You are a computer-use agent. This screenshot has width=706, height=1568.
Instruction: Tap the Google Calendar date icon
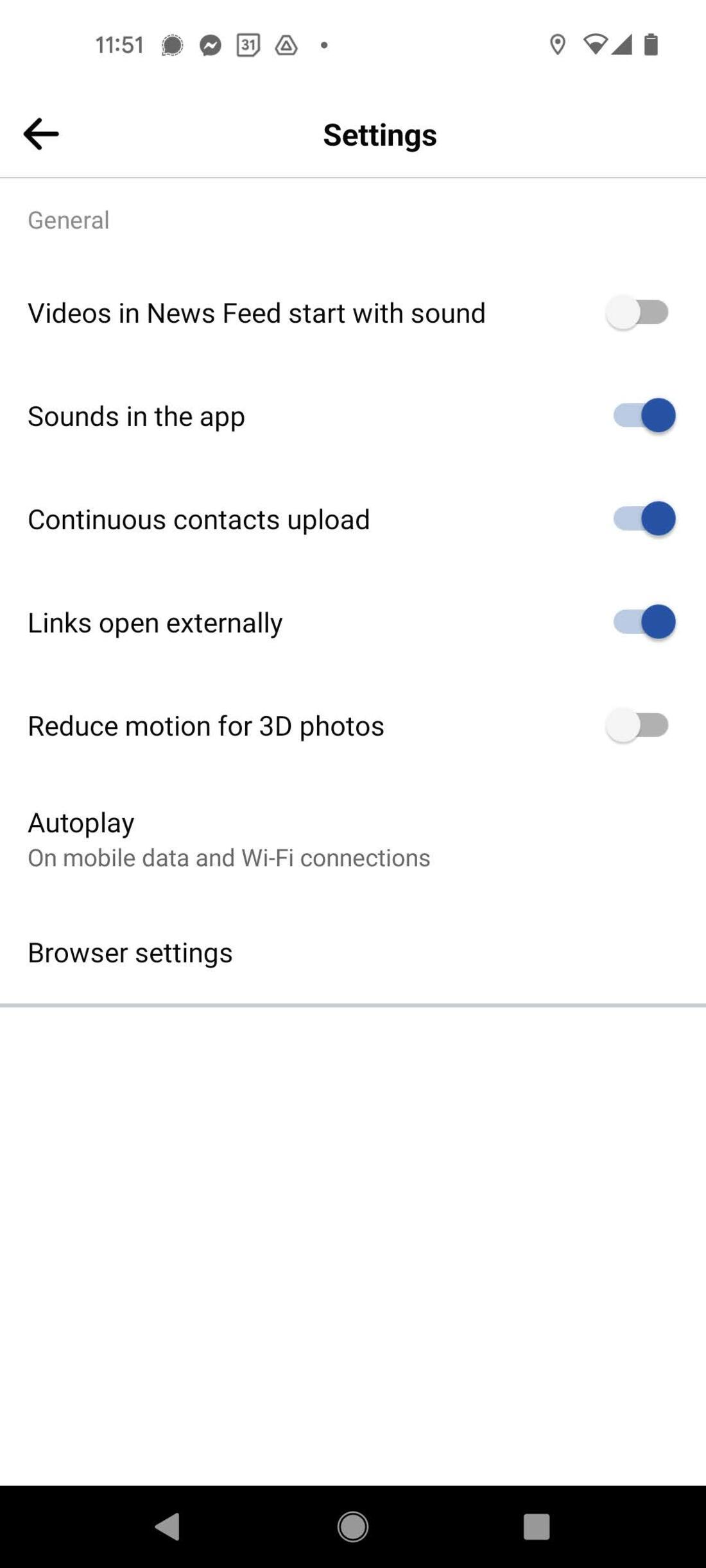[247, 45]
